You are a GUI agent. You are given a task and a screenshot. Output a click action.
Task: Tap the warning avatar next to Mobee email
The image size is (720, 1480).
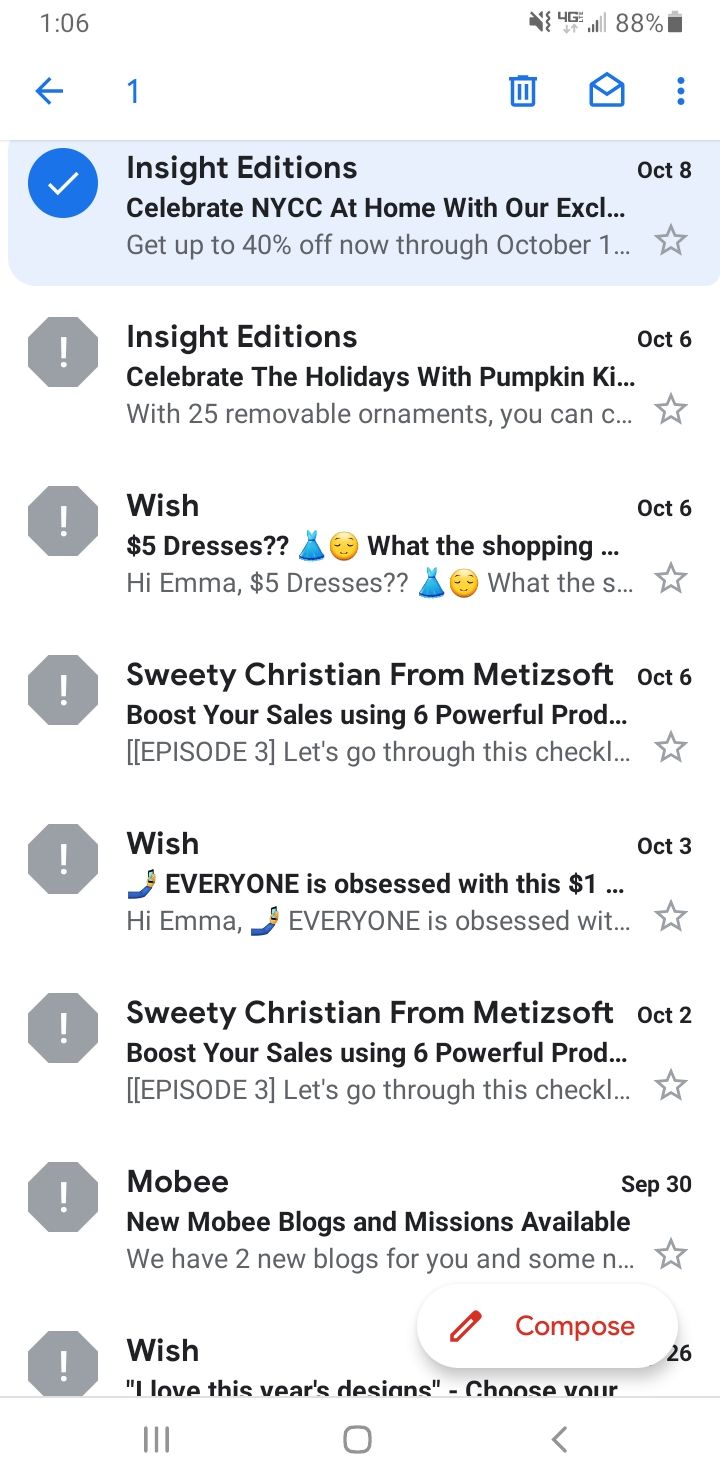click(62, 1195)
